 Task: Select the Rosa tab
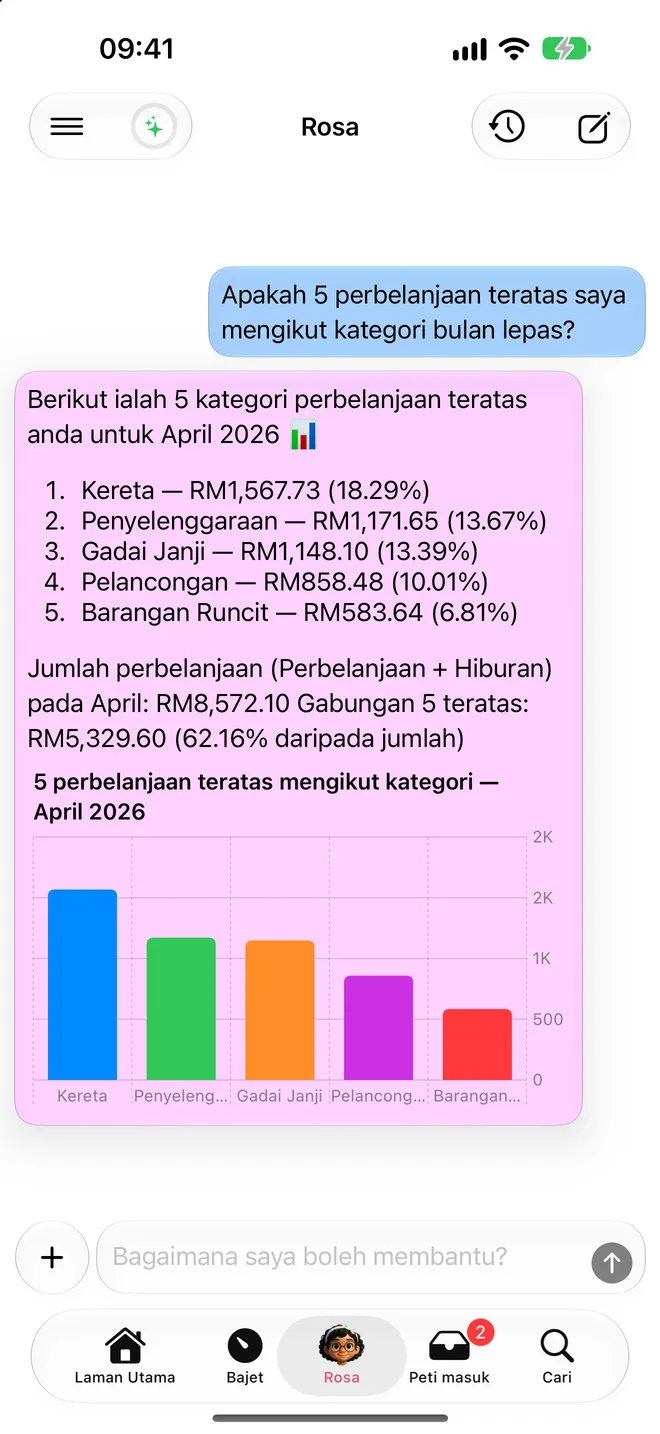click(341, 1356)
